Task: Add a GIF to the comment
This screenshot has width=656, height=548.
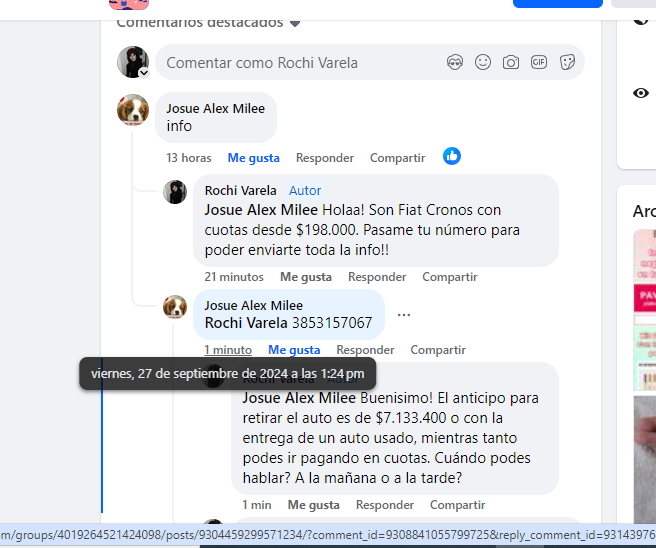Action: 539,63
